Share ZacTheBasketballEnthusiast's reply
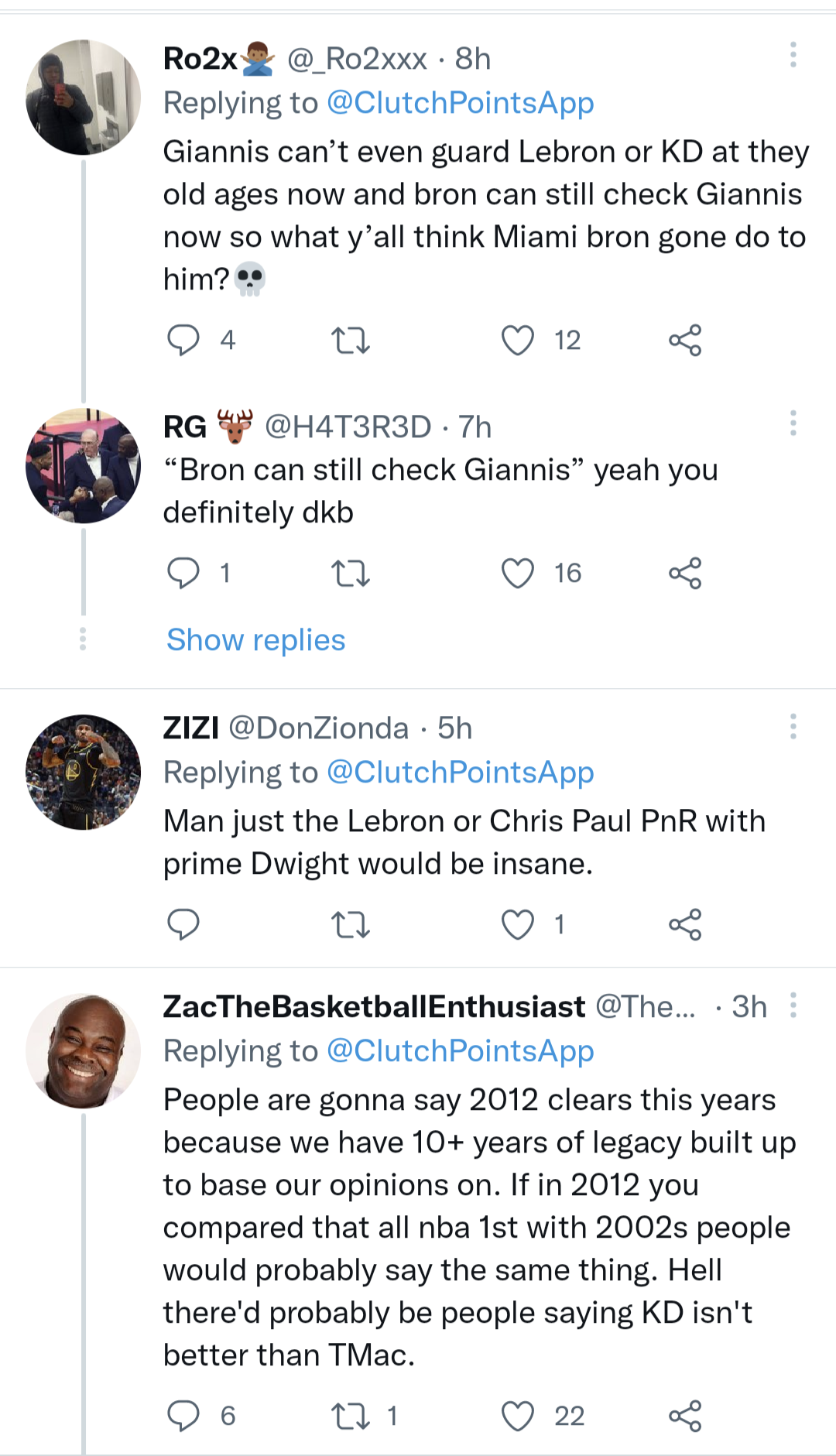The height and width of the screenshot is (1456, 836). (x=687, y=1416)
